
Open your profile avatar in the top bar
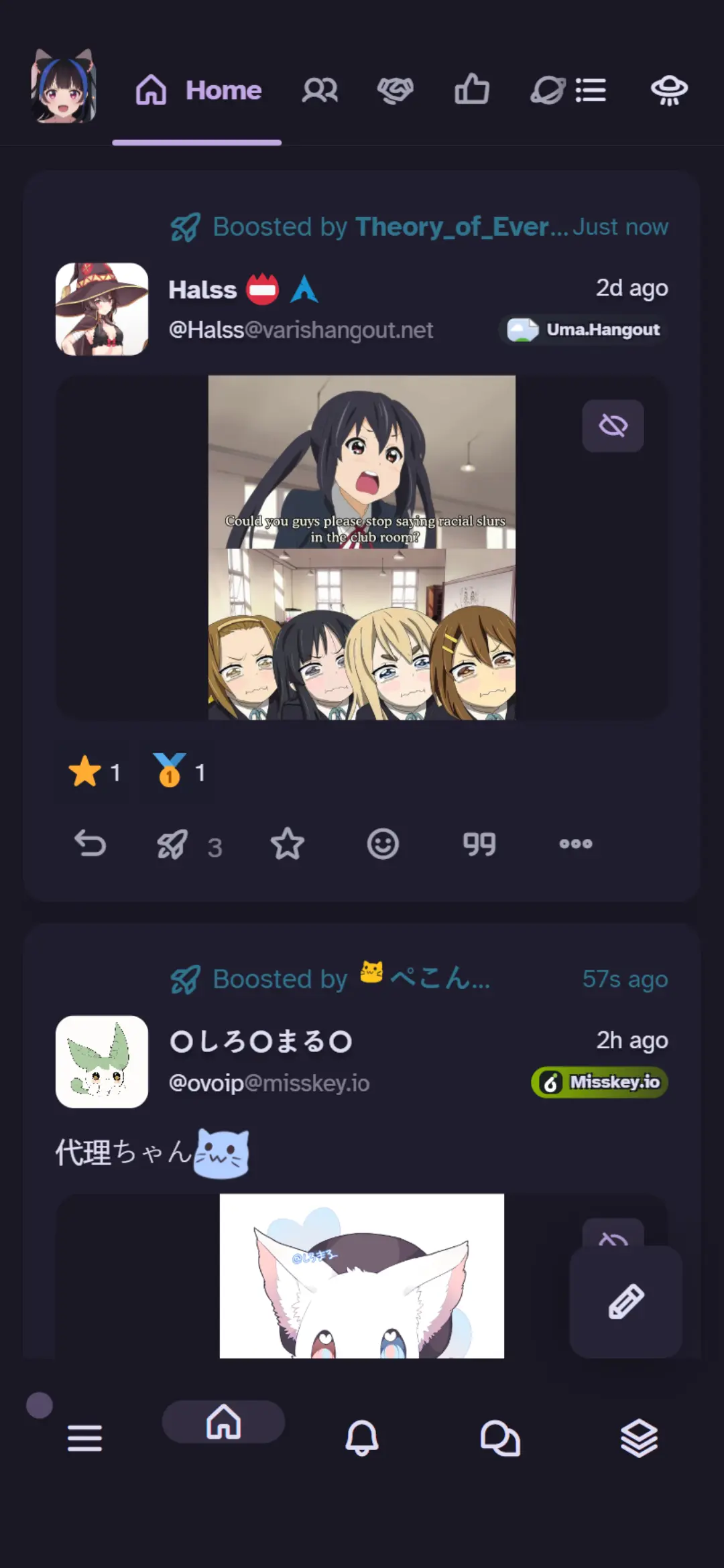tap(64, 86)
